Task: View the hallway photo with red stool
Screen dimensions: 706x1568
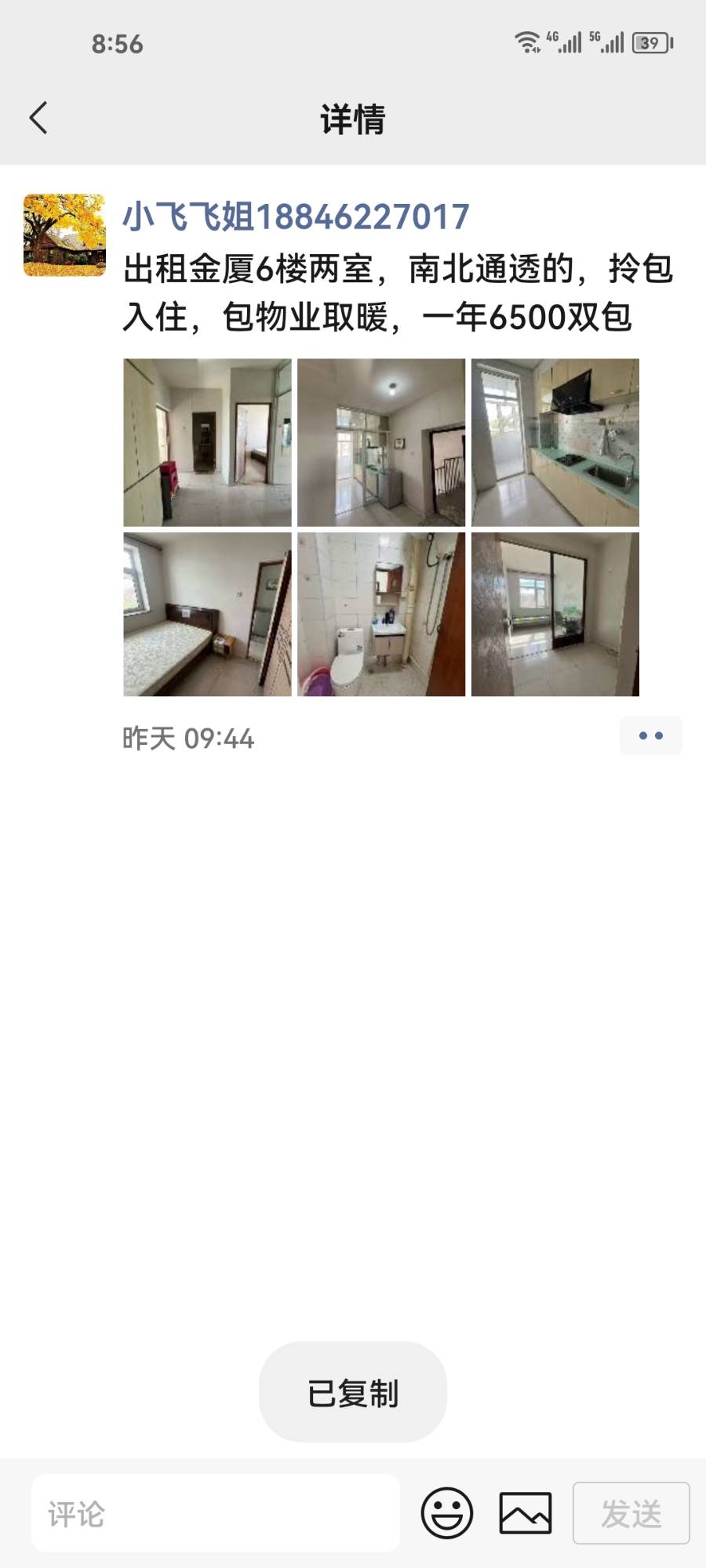Action: pos(207,442)
